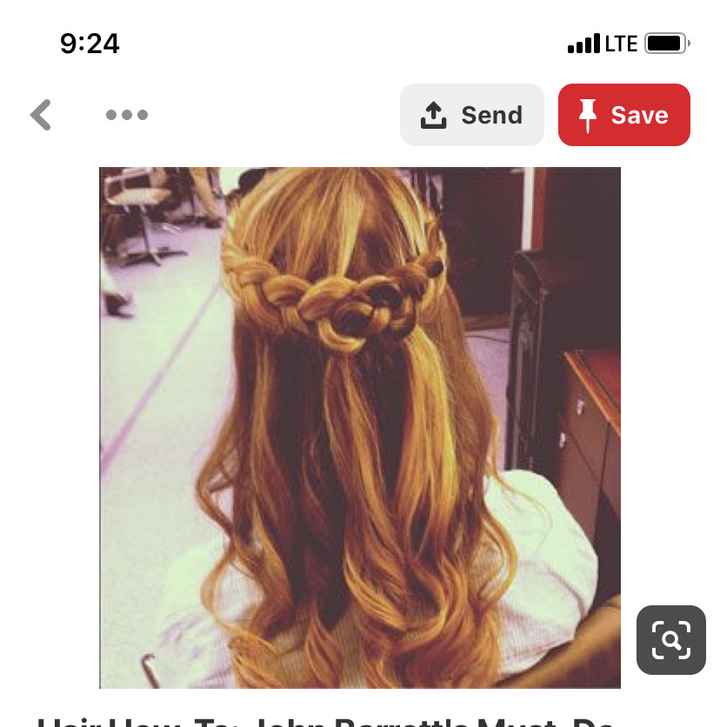The height and width of the screenshot is (727, 720).
Task: Select the John Barrett pin caption
Action: click(360, 720)
